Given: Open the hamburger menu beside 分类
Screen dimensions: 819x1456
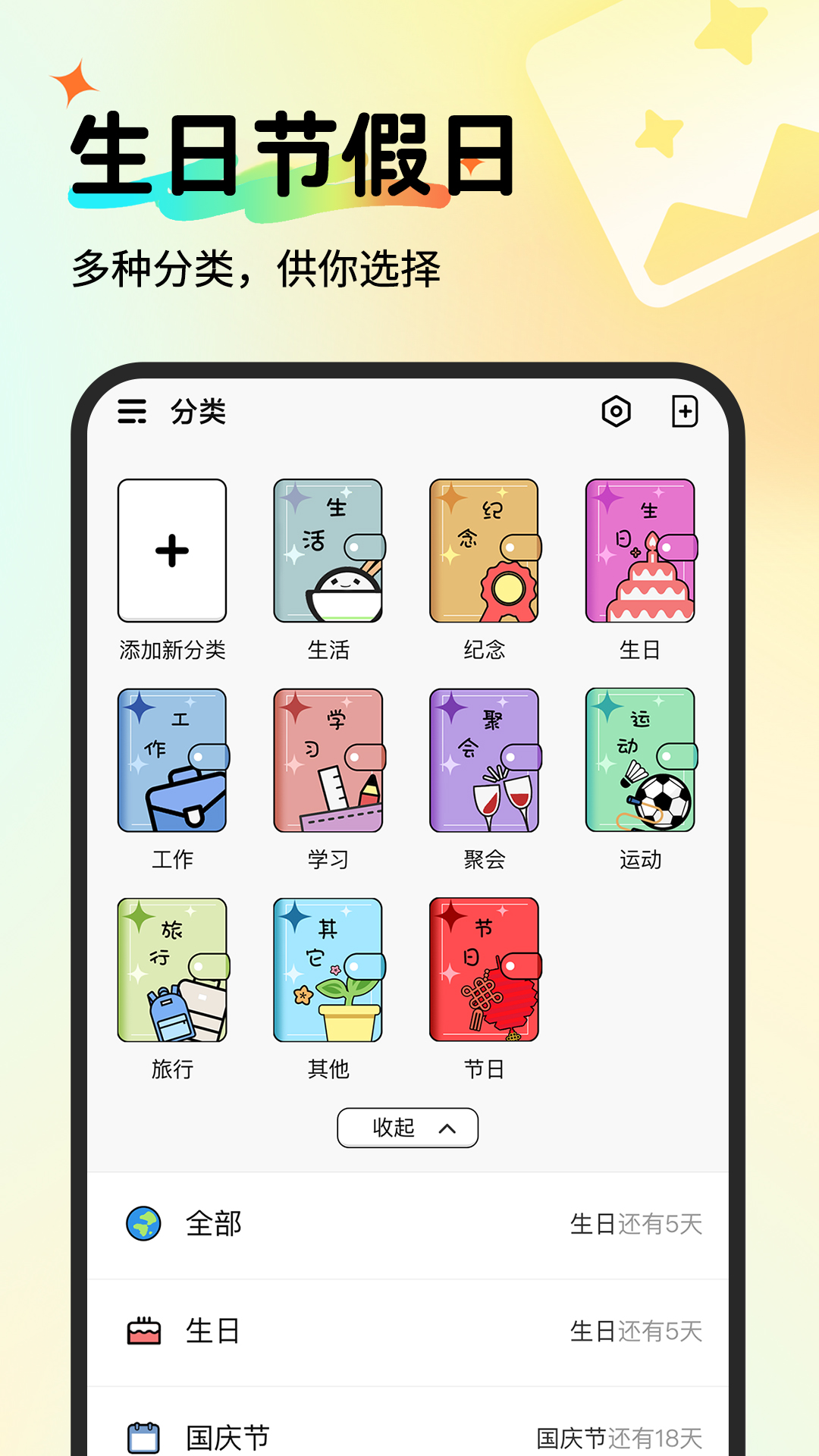Looking at the screenshot, I should point(130,413).
